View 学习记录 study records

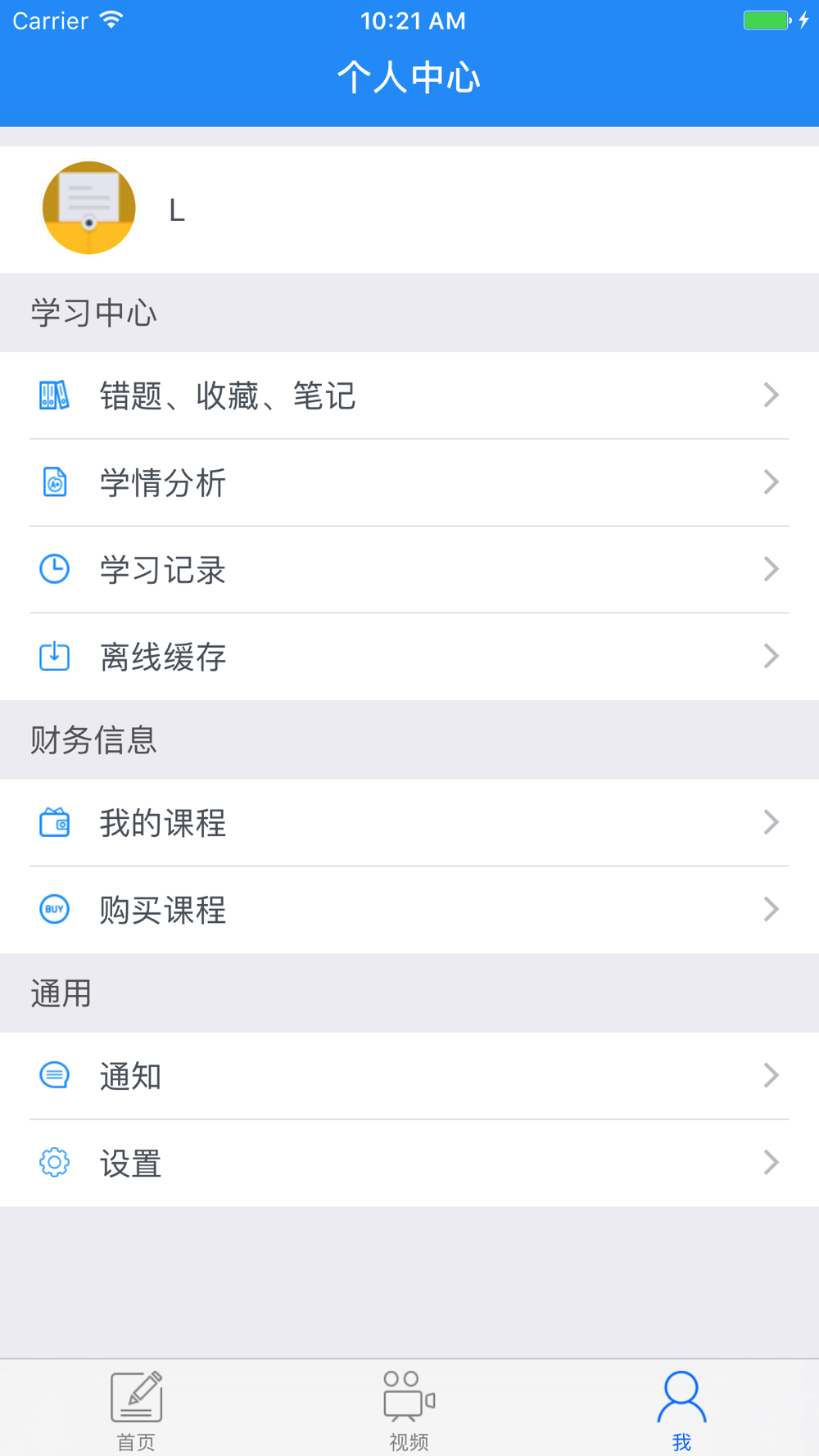(409, 569)
